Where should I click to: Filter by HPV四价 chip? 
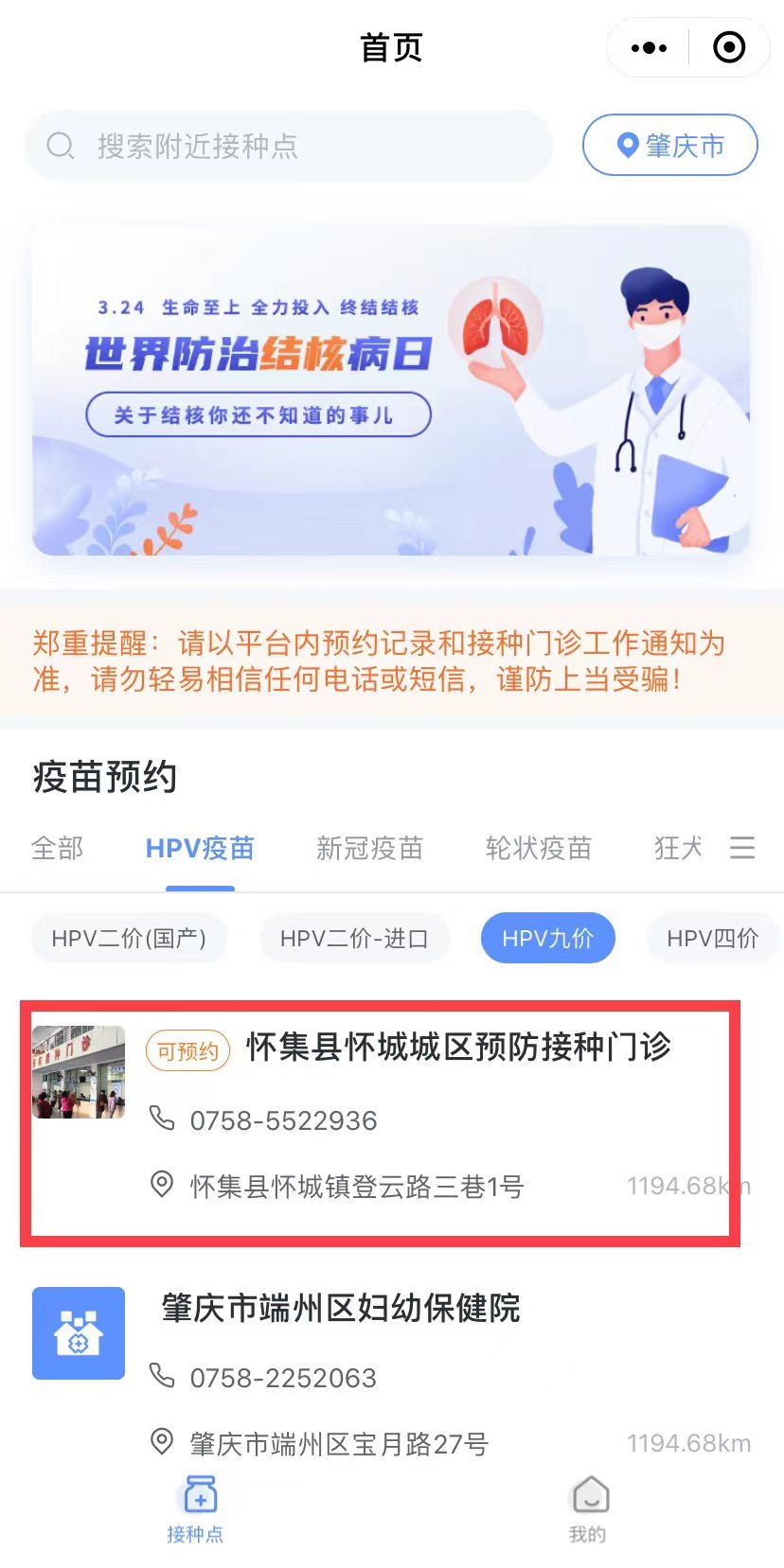tap(712, 938)
